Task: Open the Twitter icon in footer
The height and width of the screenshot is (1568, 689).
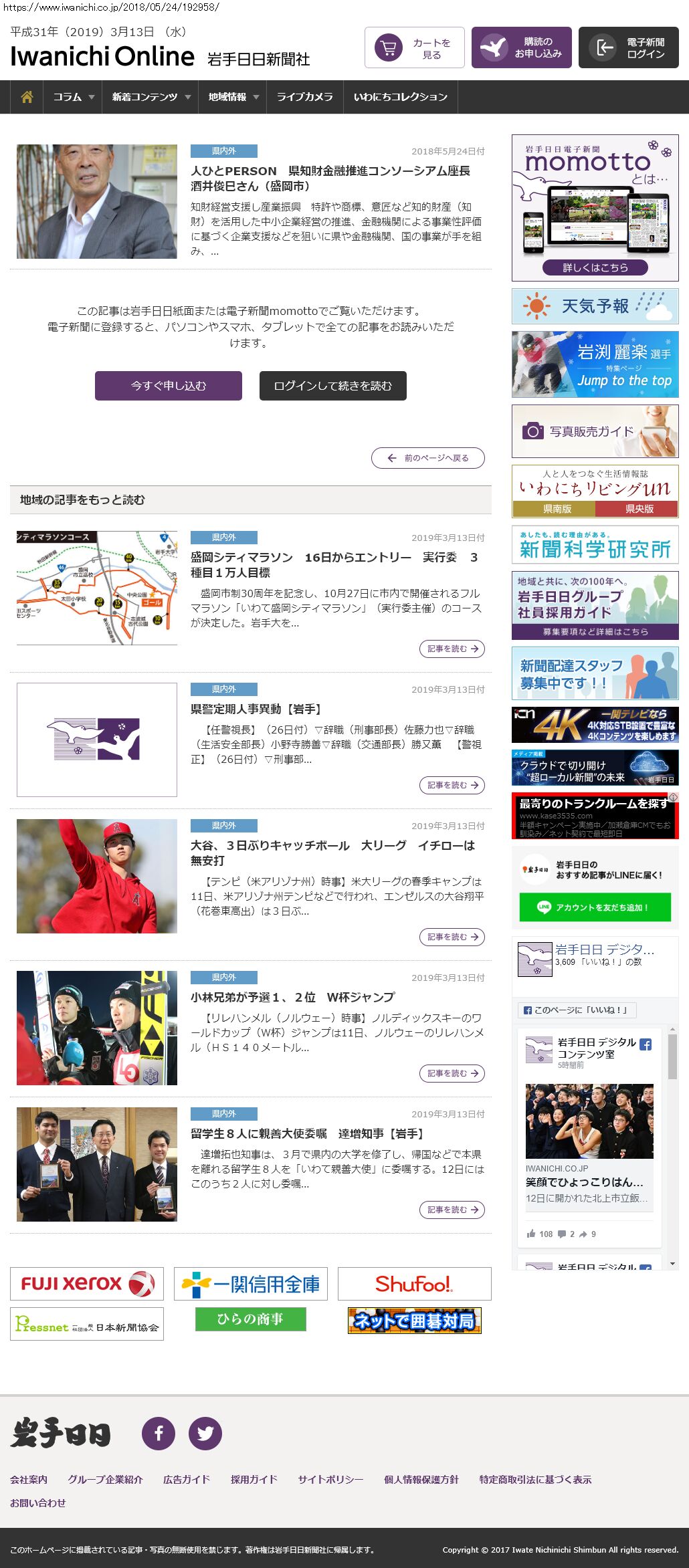Action: pos(205,1434)
